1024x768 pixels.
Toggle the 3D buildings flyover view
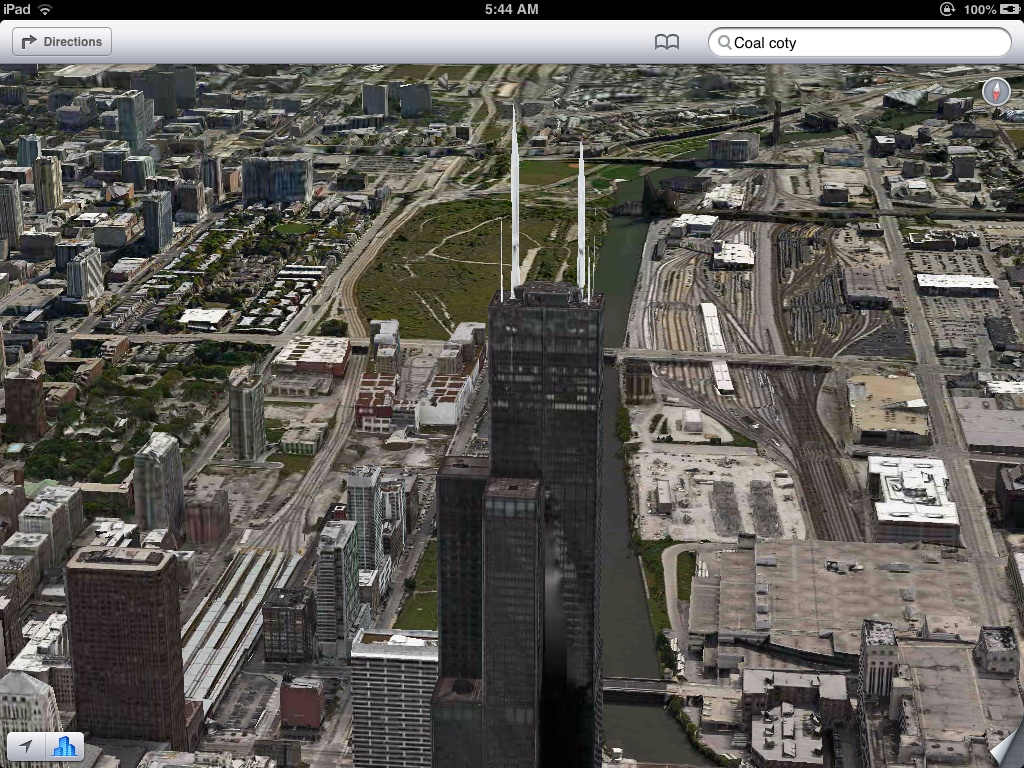point(65,746)
